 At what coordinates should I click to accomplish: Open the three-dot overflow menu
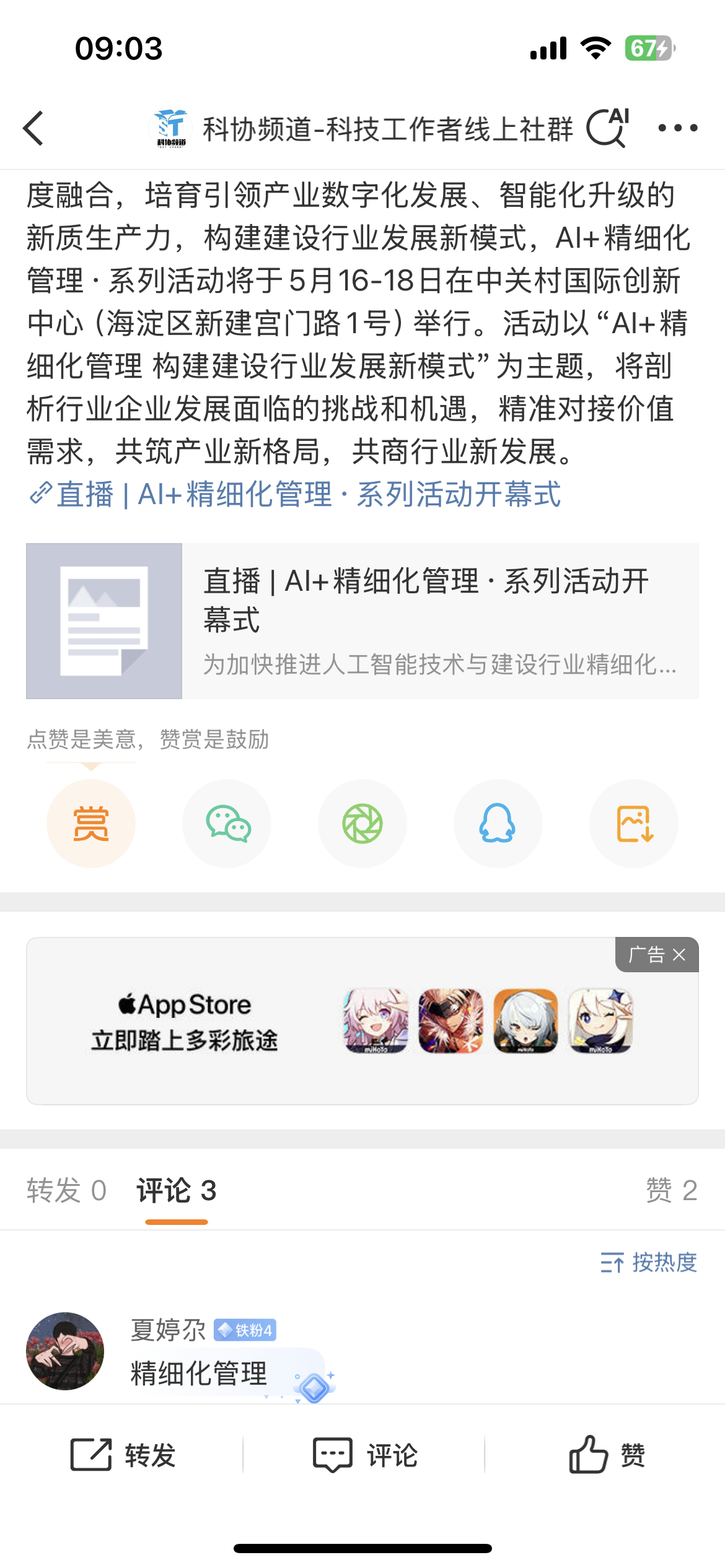pyautogui.click(x=678, y=128)
